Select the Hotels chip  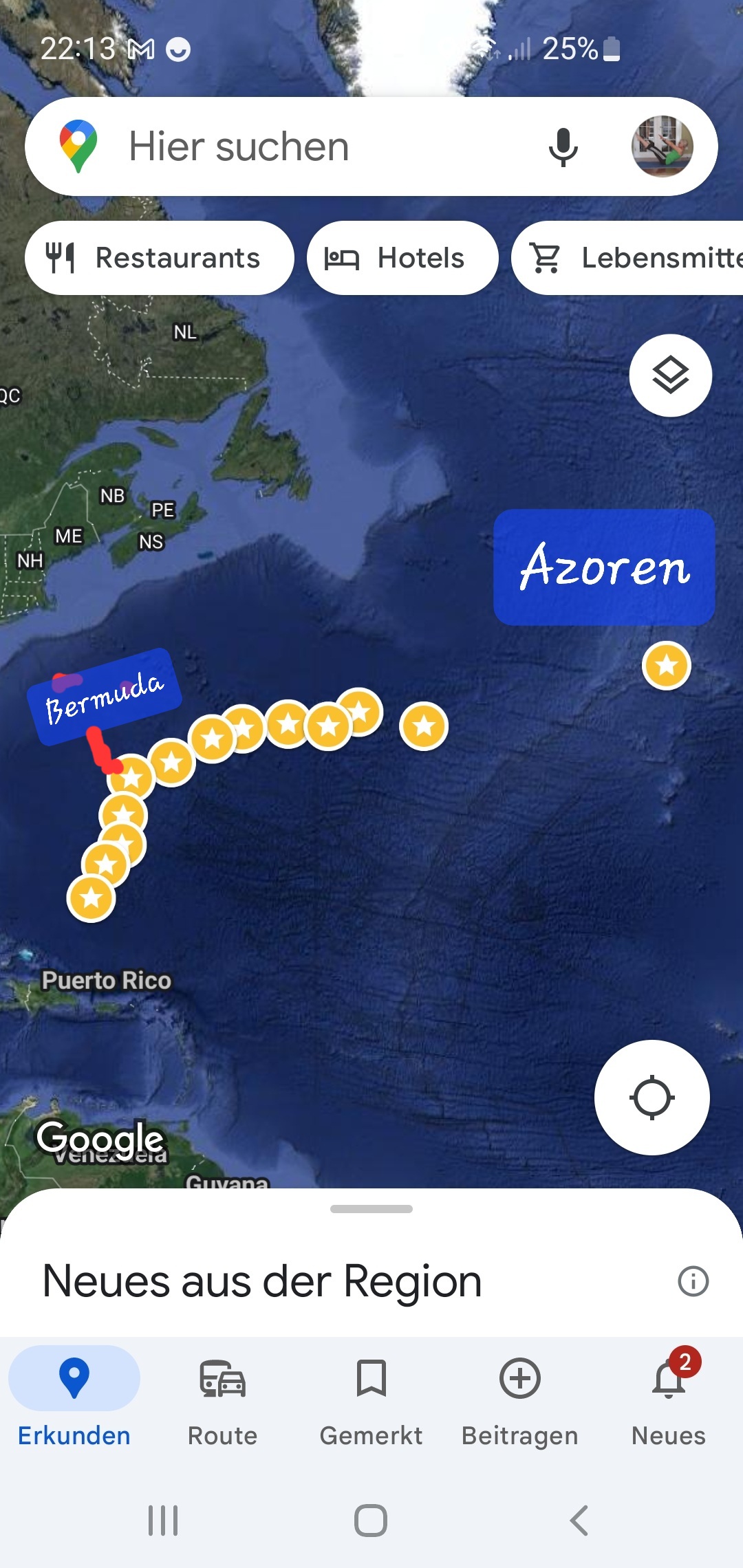pos(402,258)
